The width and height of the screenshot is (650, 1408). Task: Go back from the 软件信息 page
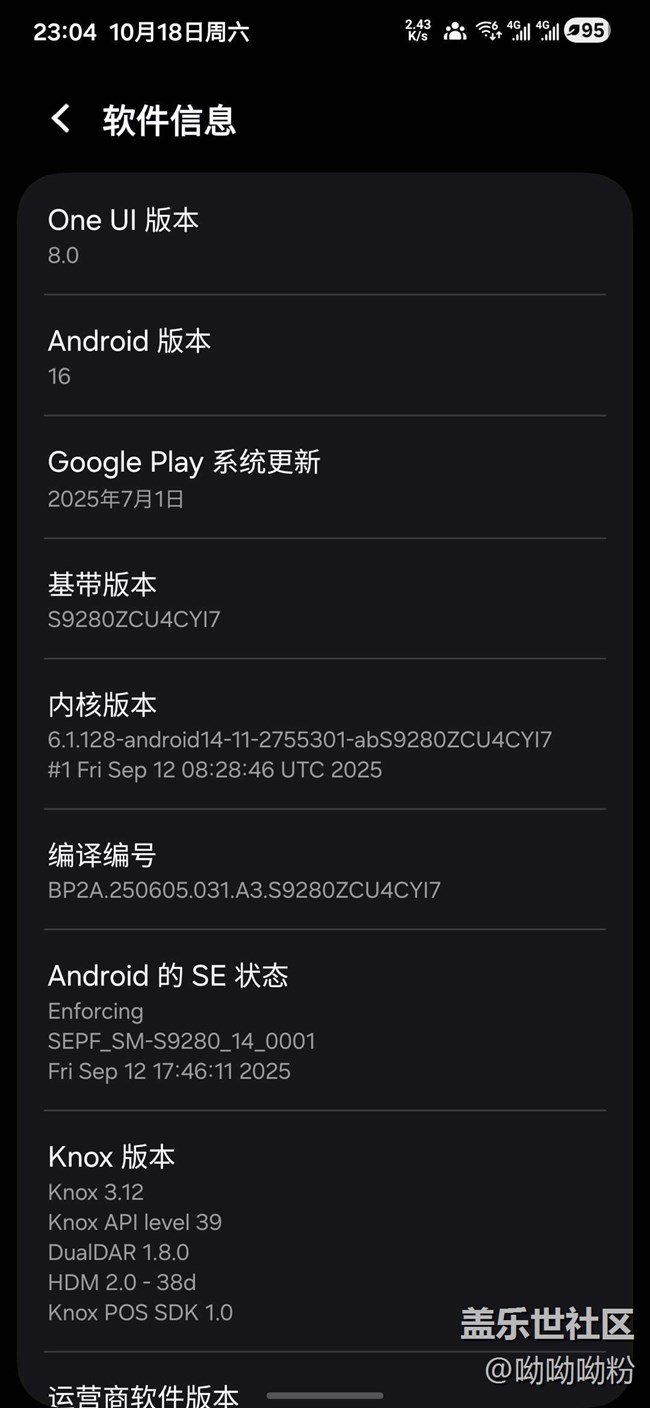[61, 120]
